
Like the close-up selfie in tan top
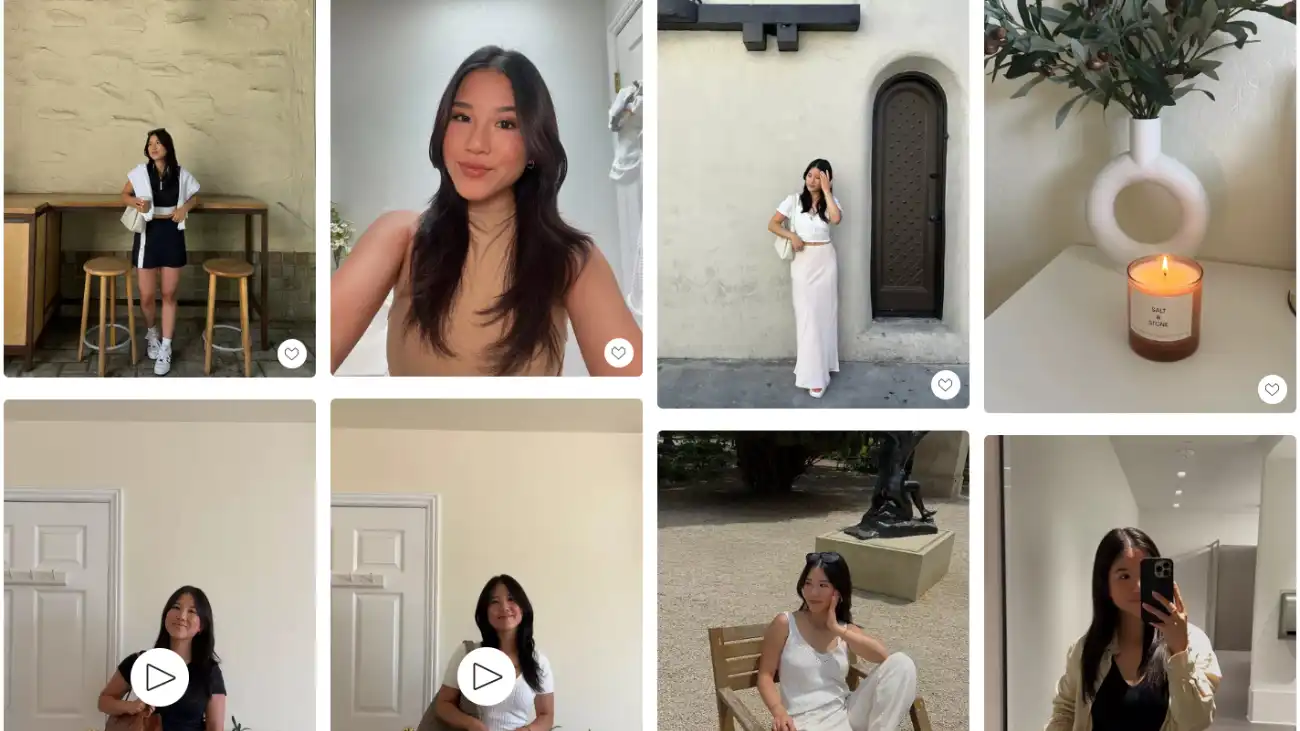(x=618, y=352)
